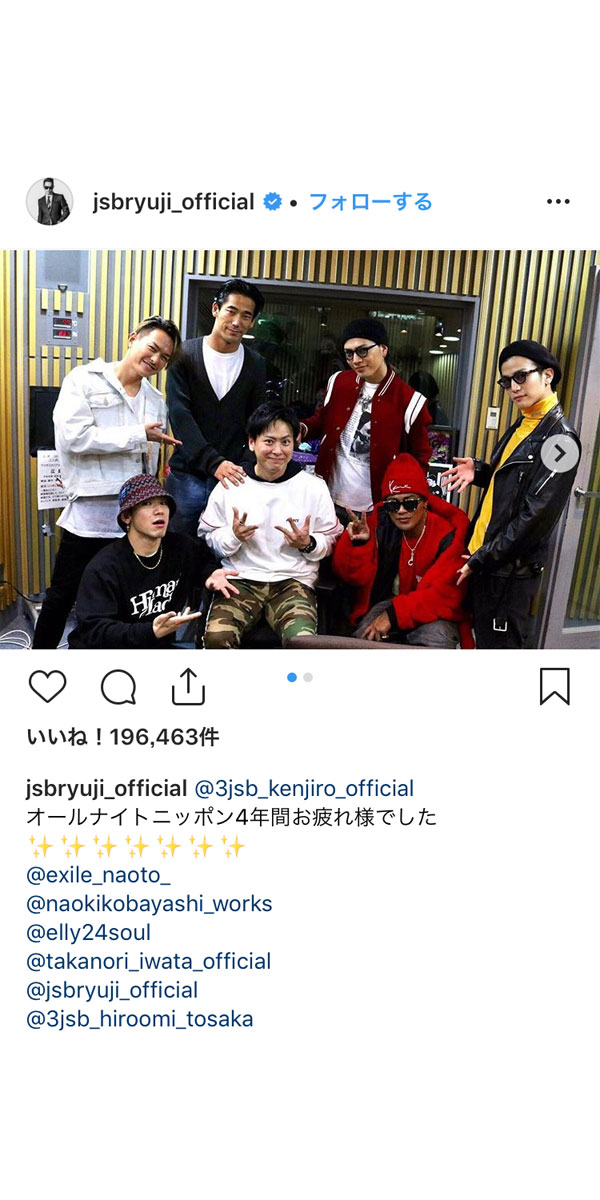Viewport: 600px width, 1200px height.
Task: View the list of 196,463 likes
Action: [x=122, y=738]
